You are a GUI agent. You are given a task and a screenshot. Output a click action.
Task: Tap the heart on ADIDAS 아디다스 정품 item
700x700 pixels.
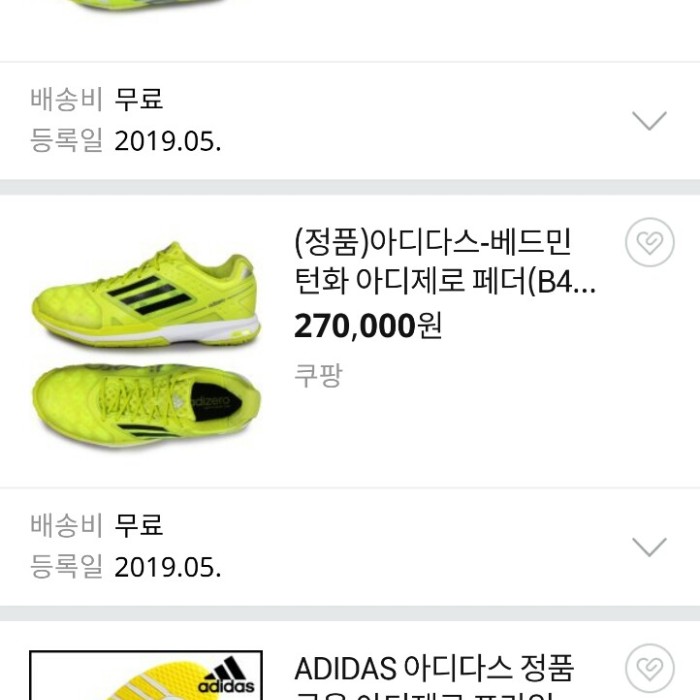(x=649, y=669)
